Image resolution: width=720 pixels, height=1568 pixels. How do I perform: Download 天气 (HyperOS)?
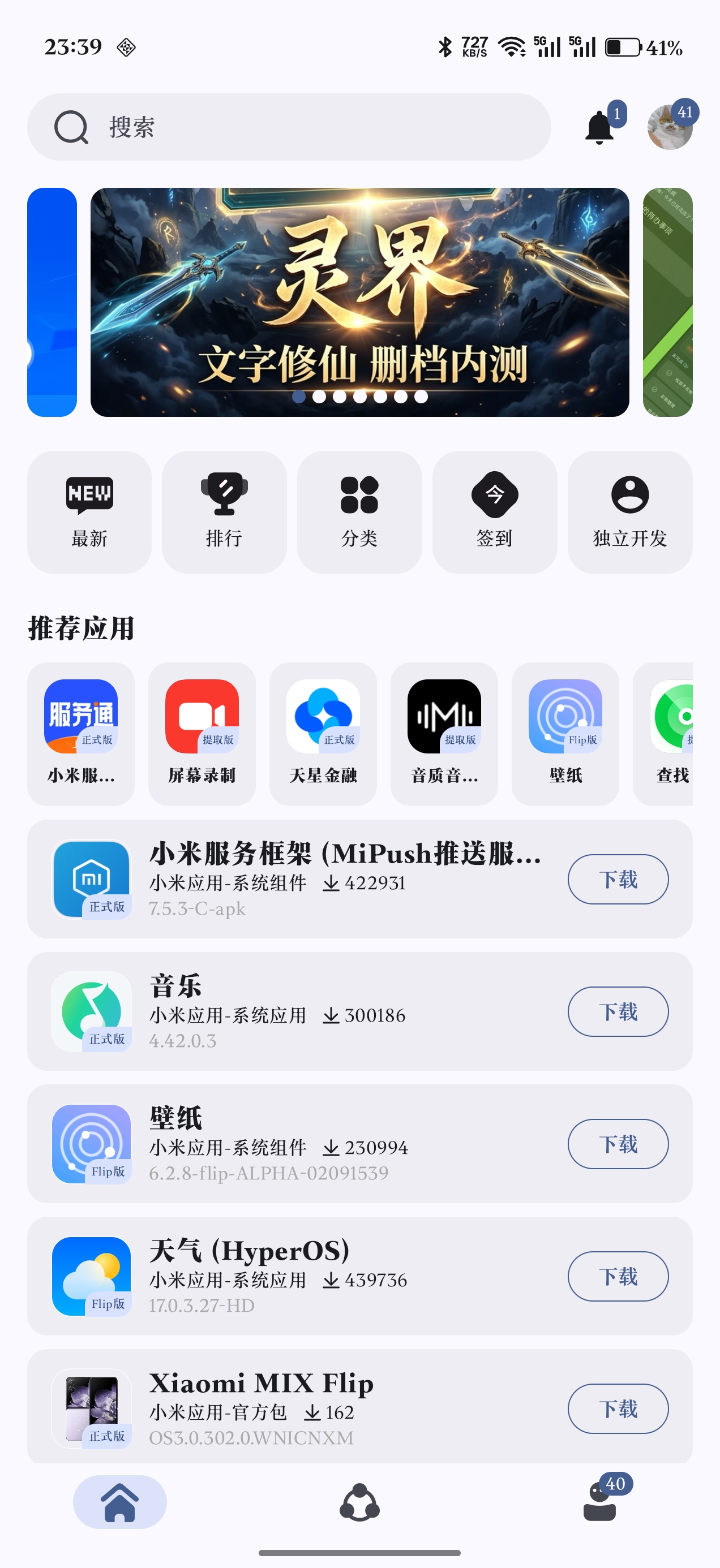coord(618,1277)
